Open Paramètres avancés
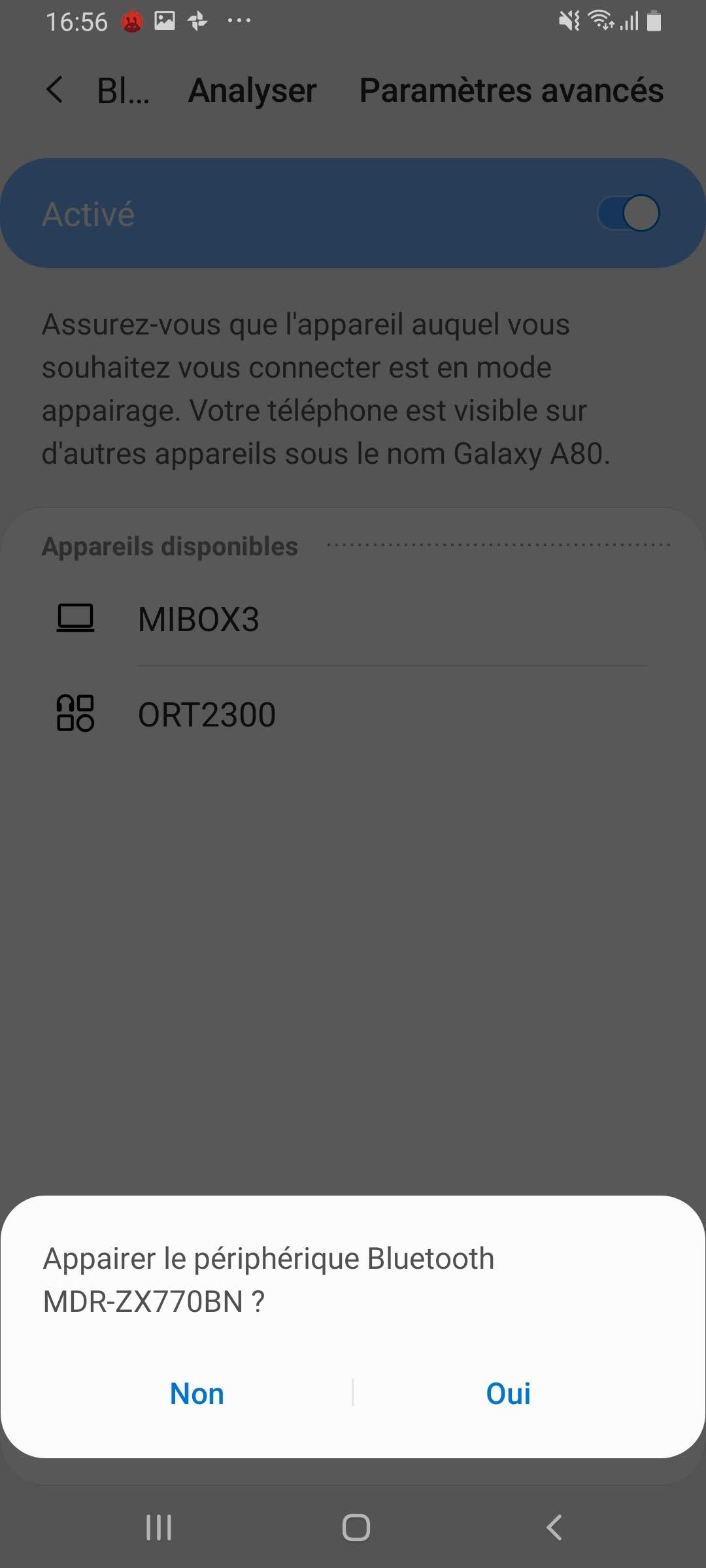Image resolution: width=706 pixels, height=1568 pixels. pos(511,90)
